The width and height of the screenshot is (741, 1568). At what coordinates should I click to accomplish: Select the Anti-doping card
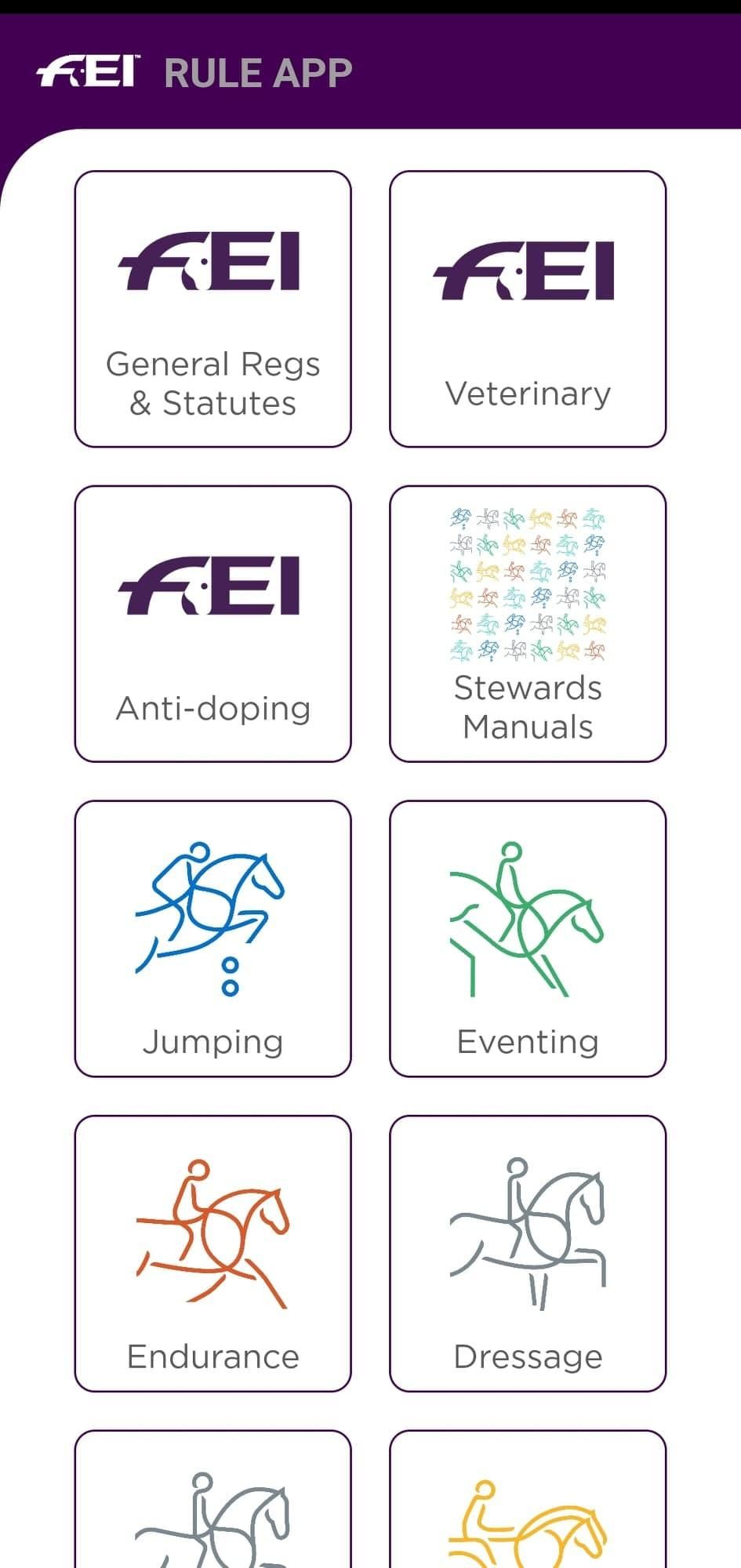(x=212, y=623)
